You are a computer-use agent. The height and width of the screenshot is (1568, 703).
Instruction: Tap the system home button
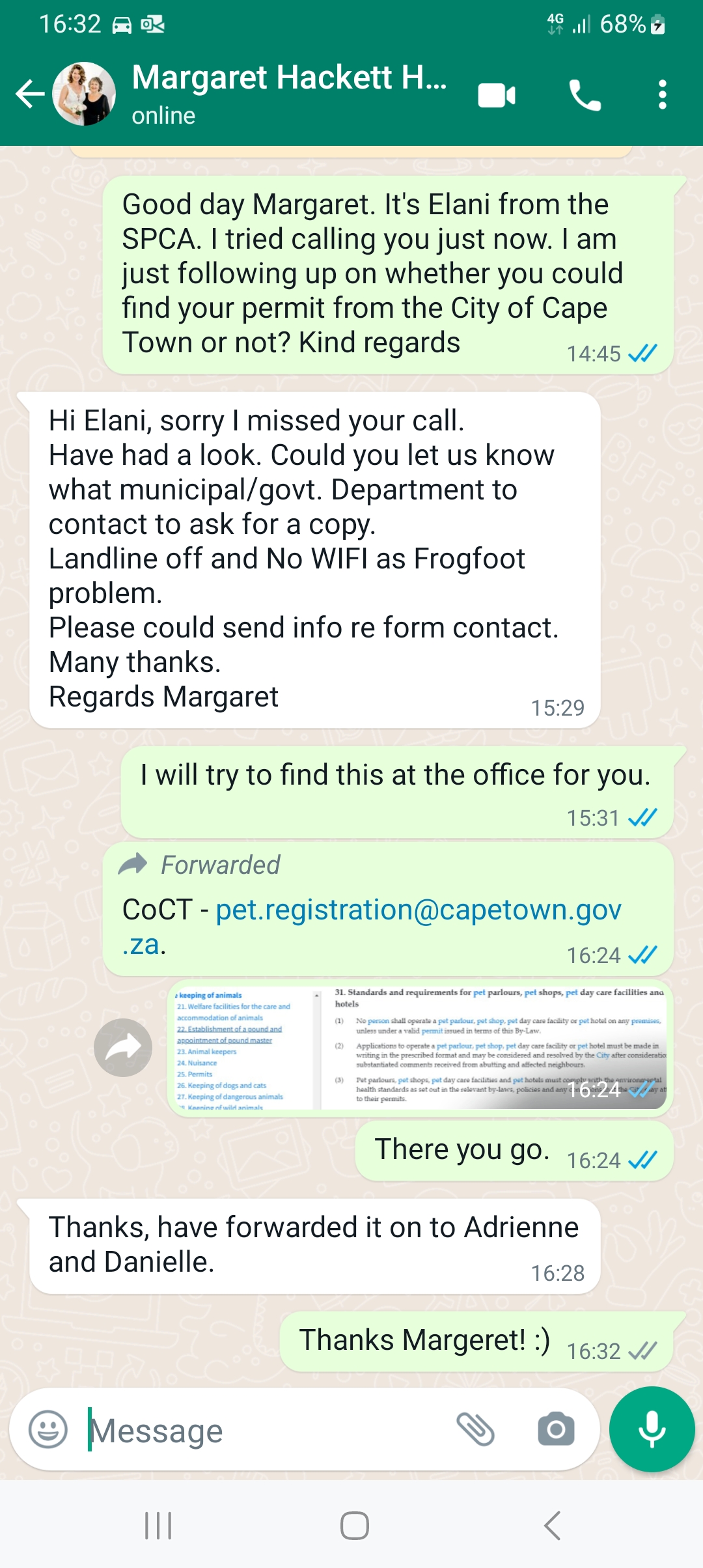[x=354, y=1525]
